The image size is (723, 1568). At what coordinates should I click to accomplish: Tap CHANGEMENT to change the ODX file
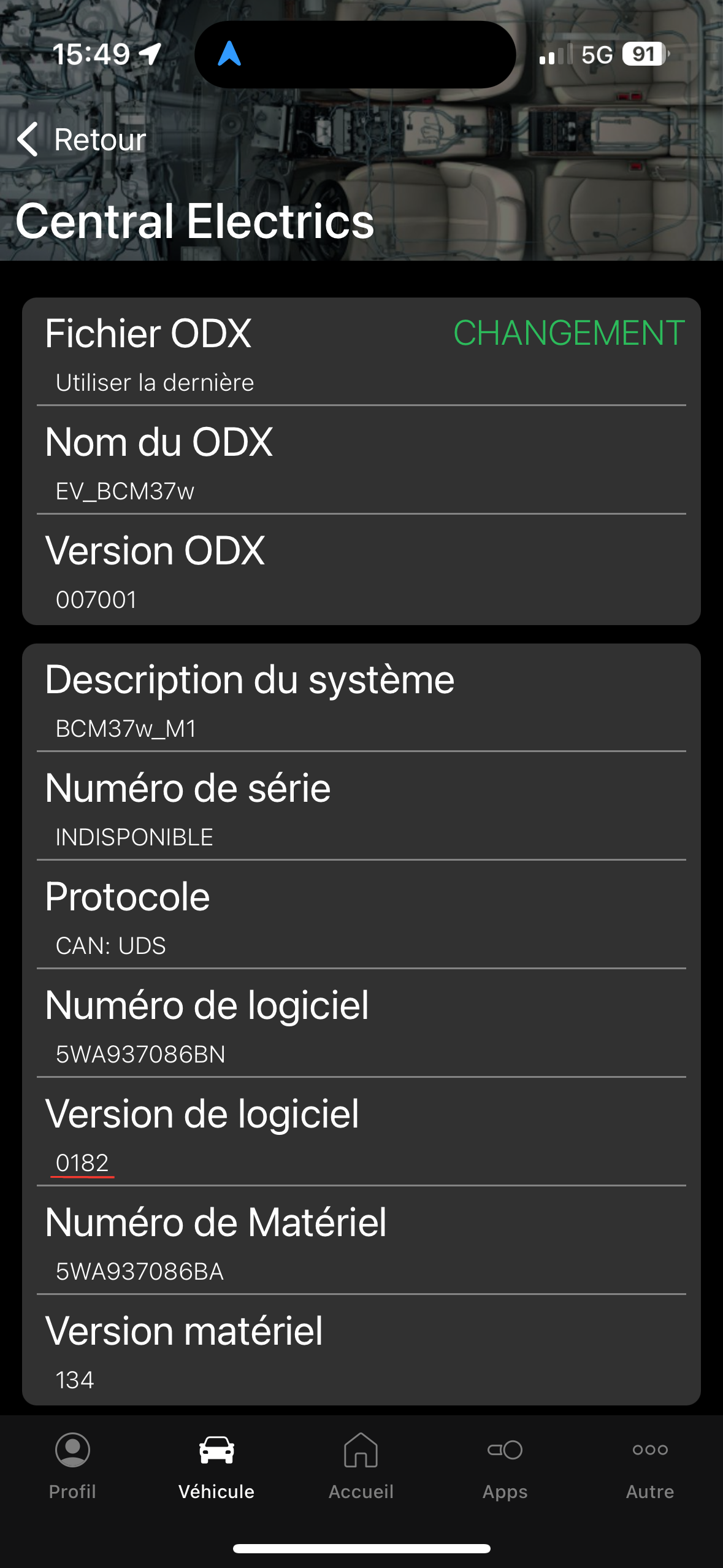click(x=568, y=333)
